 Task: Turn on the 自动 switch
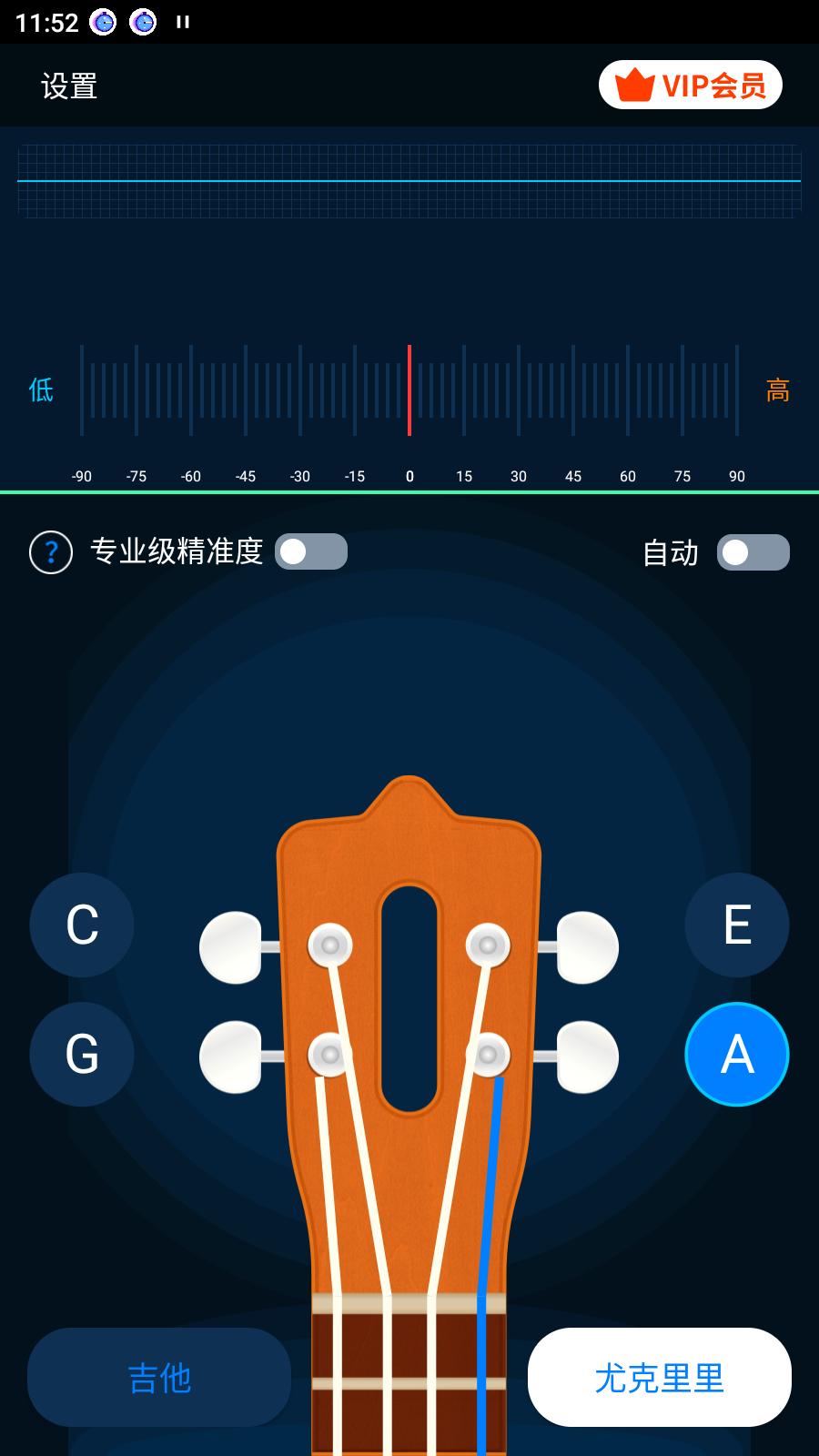(x=753, y=551)
